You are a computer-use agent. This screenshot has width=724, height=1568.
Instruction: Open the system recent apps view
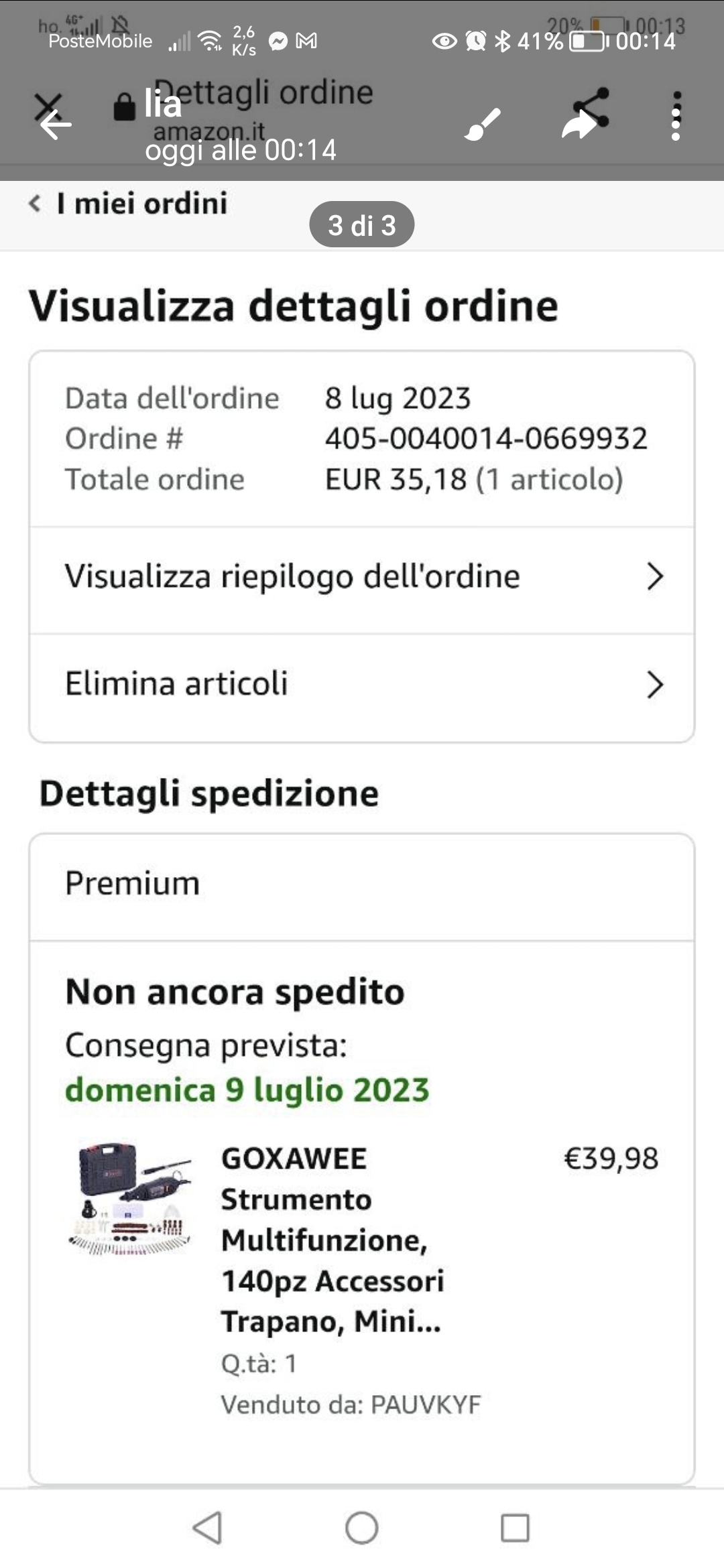point(515,1528)
